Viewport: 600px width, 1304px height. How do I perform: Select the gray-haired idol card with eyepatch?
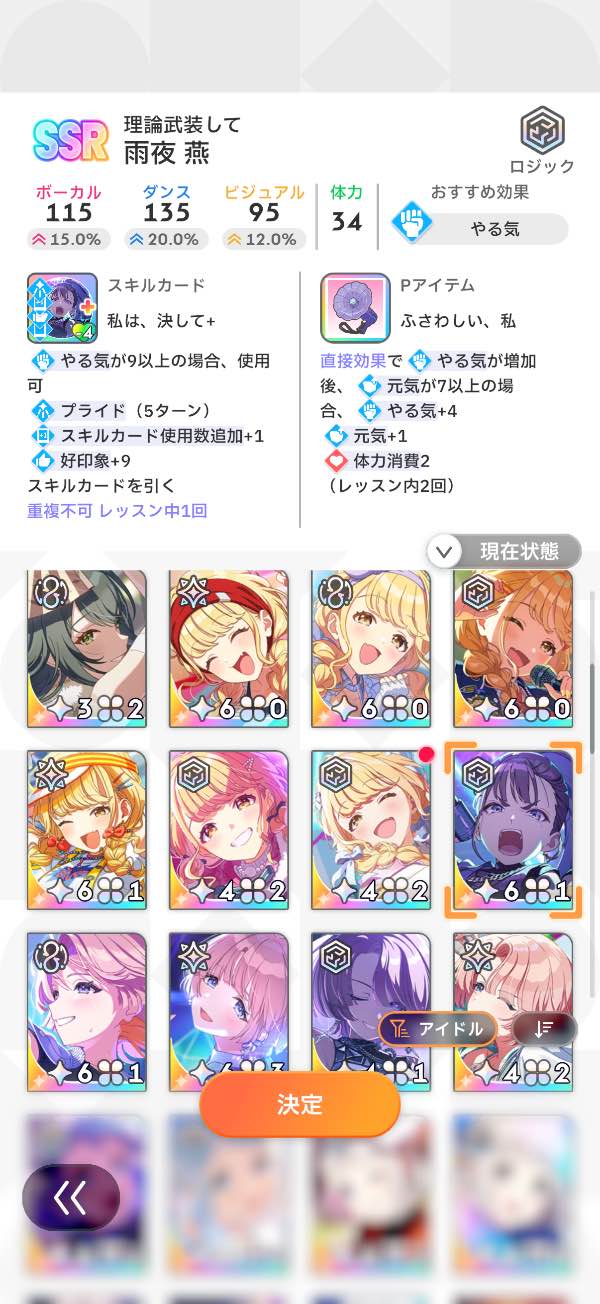coord(87,648)
